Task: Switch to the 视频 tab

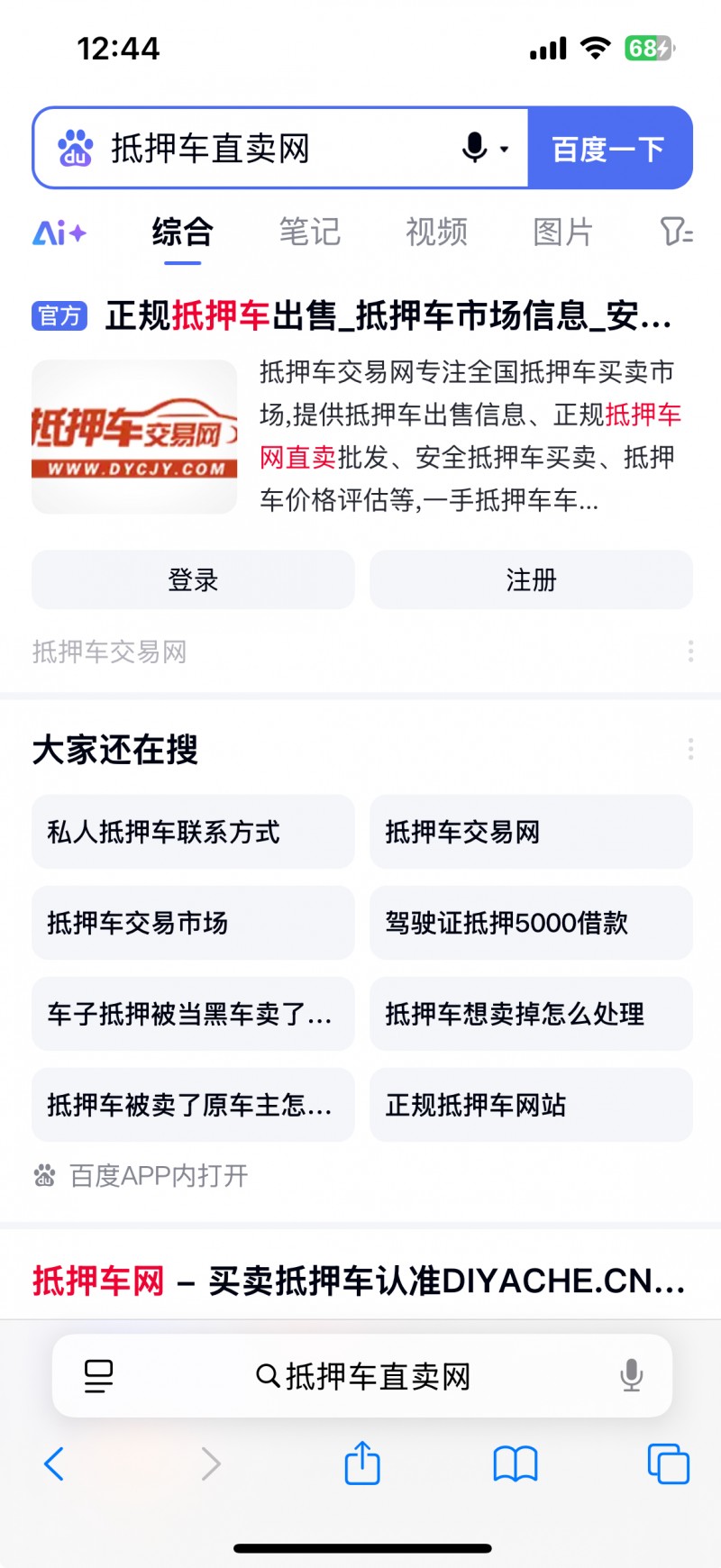Action: [436, 232]
